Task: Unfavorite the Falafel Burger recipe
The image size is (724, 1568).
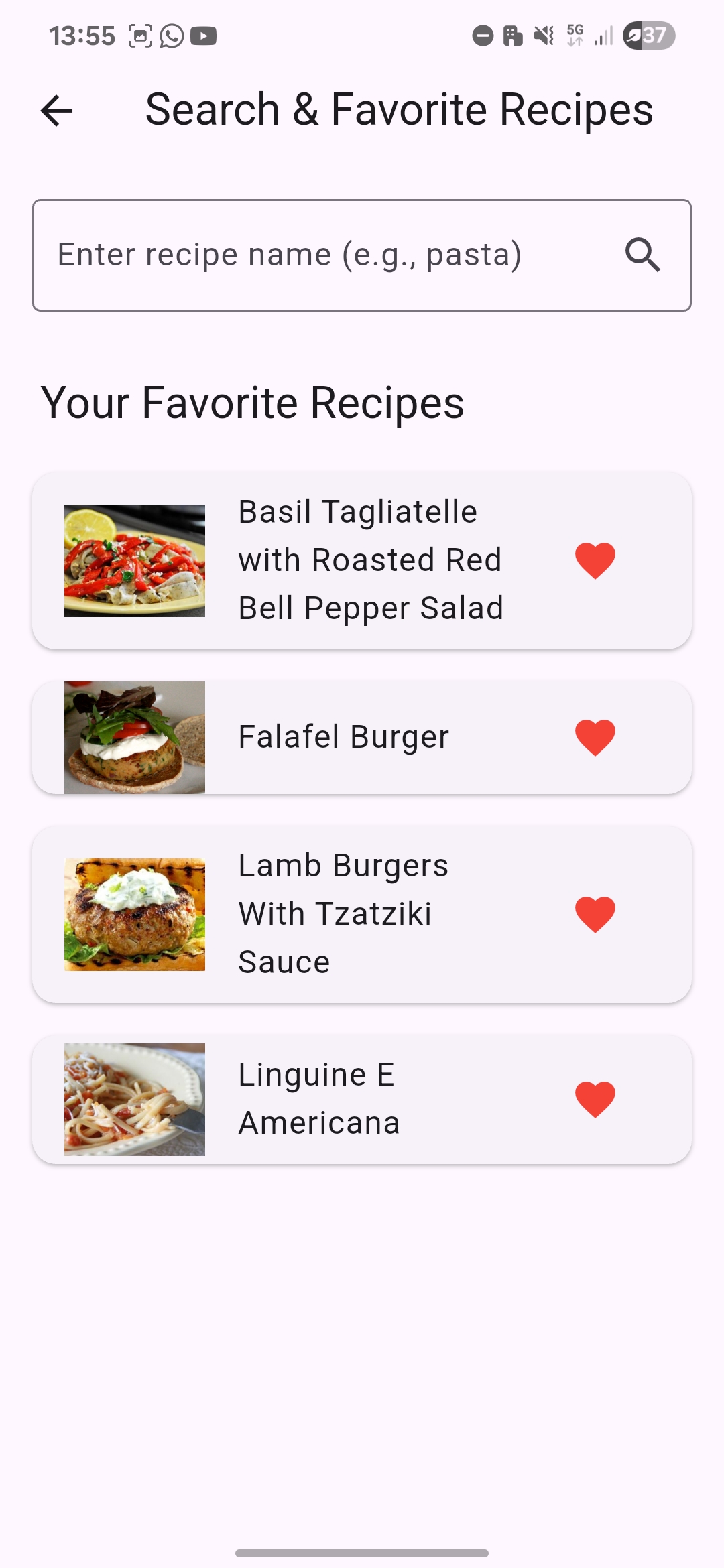Action: [x=595, y=736]
